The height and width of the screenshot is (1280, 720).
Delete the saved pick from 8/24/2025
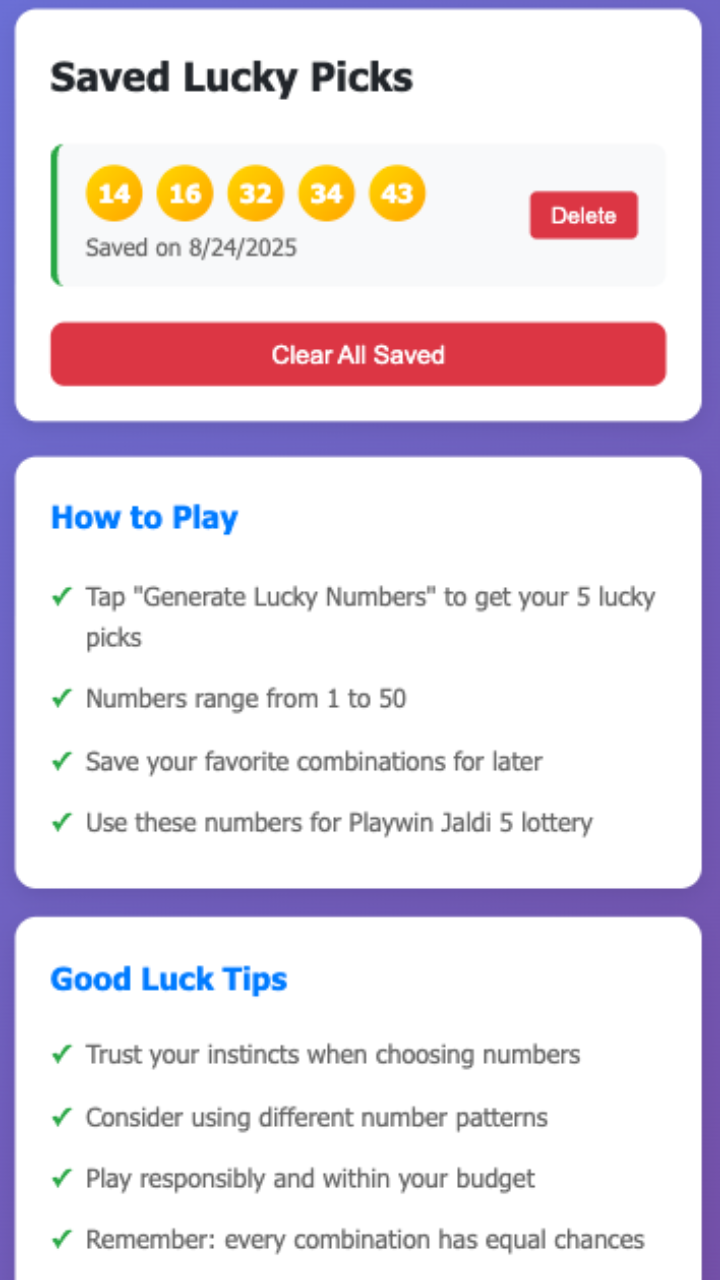(x=583, y=215)
